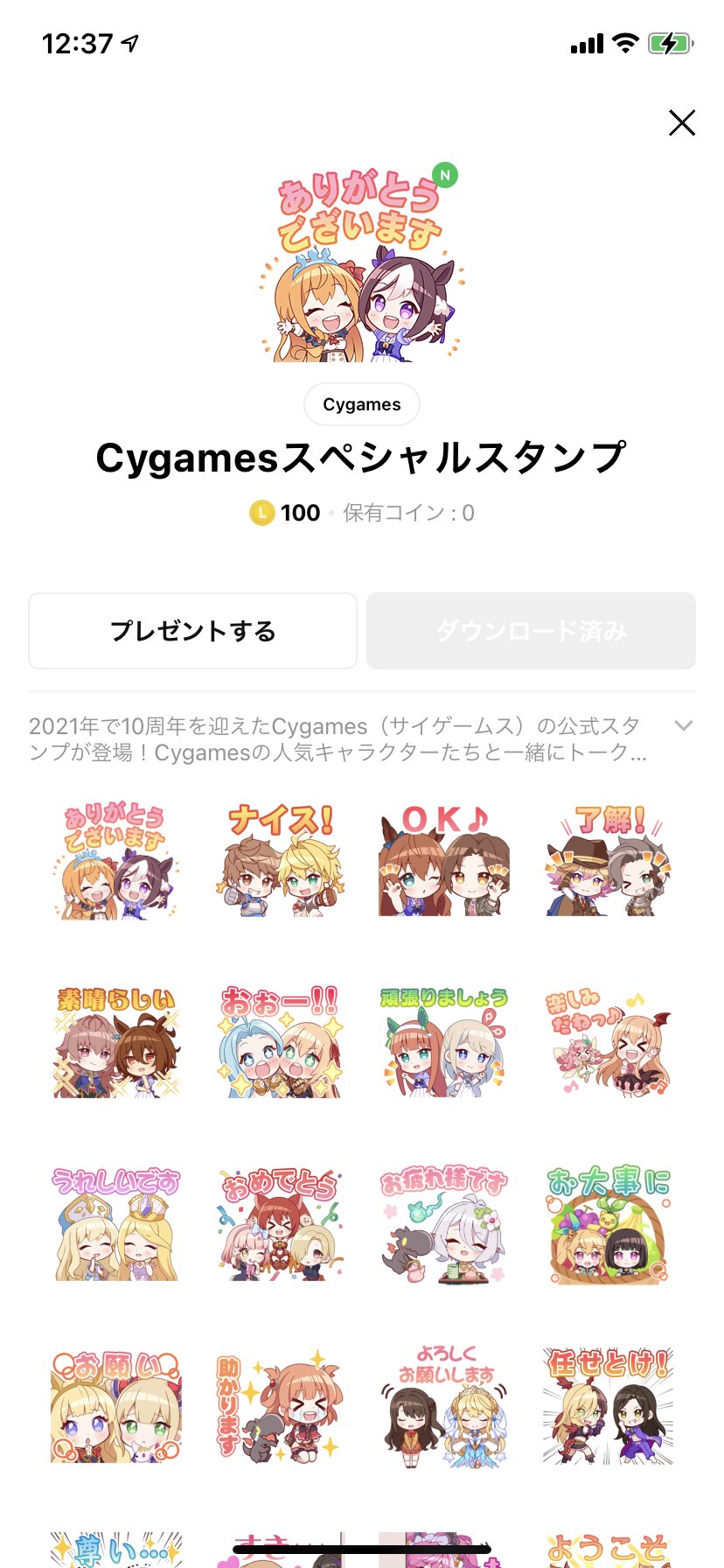Open the Cygames creator chip

click(361, 404)
